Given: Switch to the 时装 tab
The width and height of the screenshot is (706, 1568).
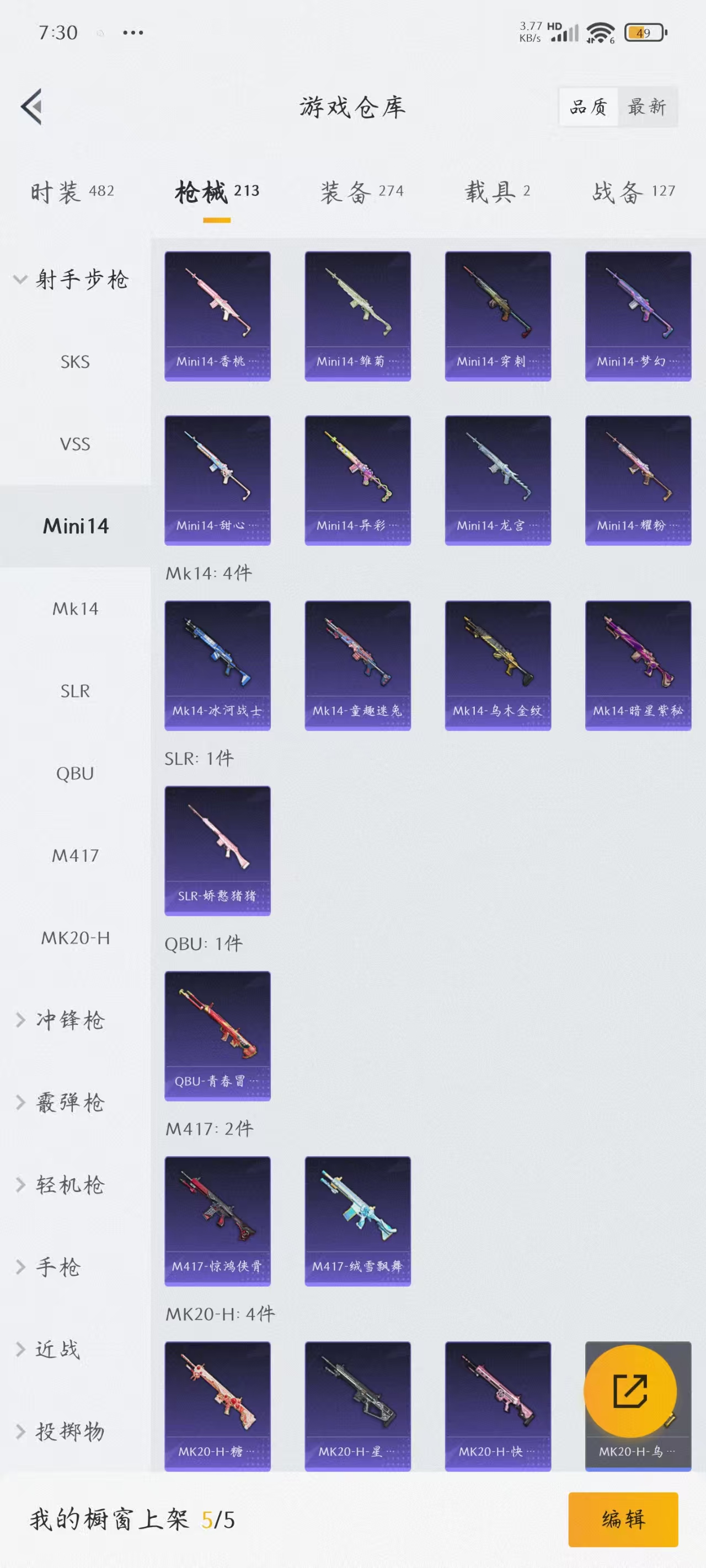Looking at the screenshot, I should coord(72,192).
